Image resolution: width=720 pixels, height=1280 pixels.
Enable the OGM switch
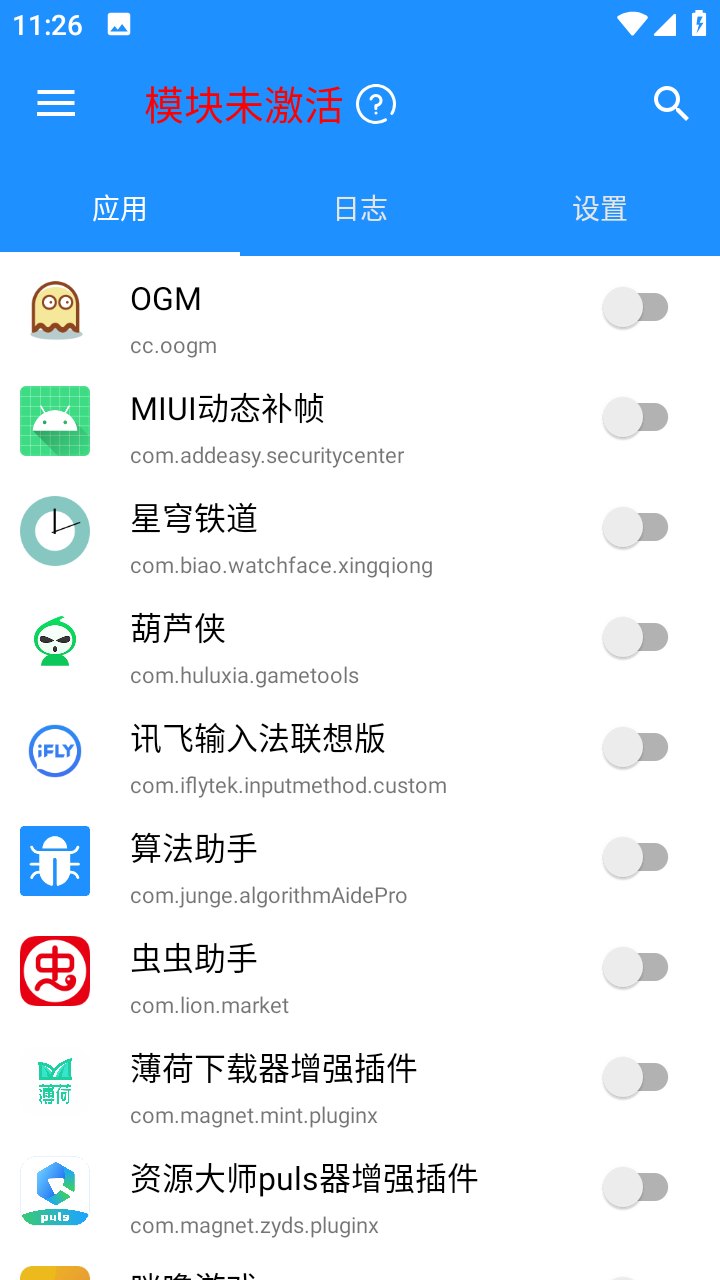[x=636, y=307]
